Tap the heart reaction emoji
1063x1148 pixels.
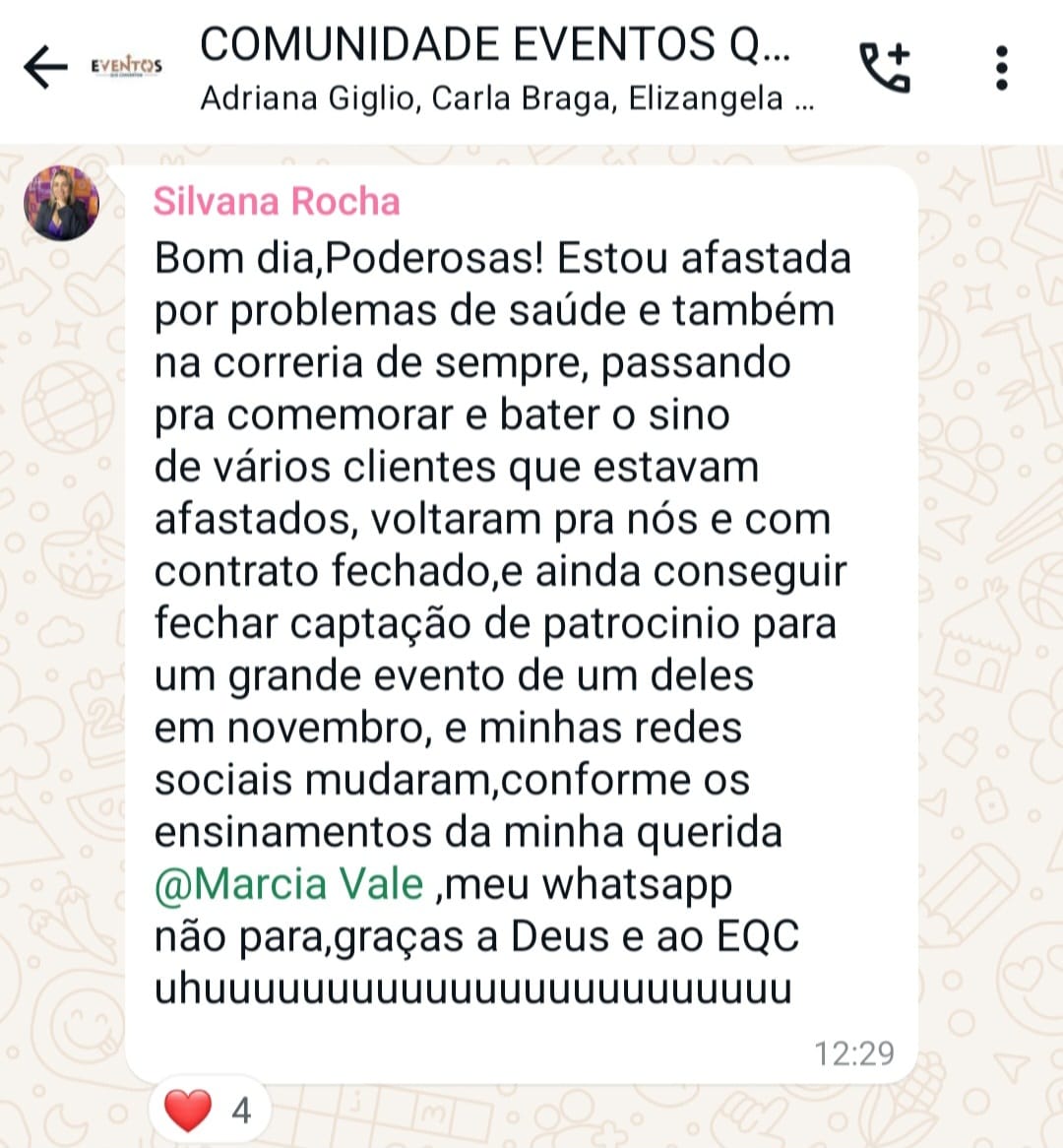(x=187, y=1109)
